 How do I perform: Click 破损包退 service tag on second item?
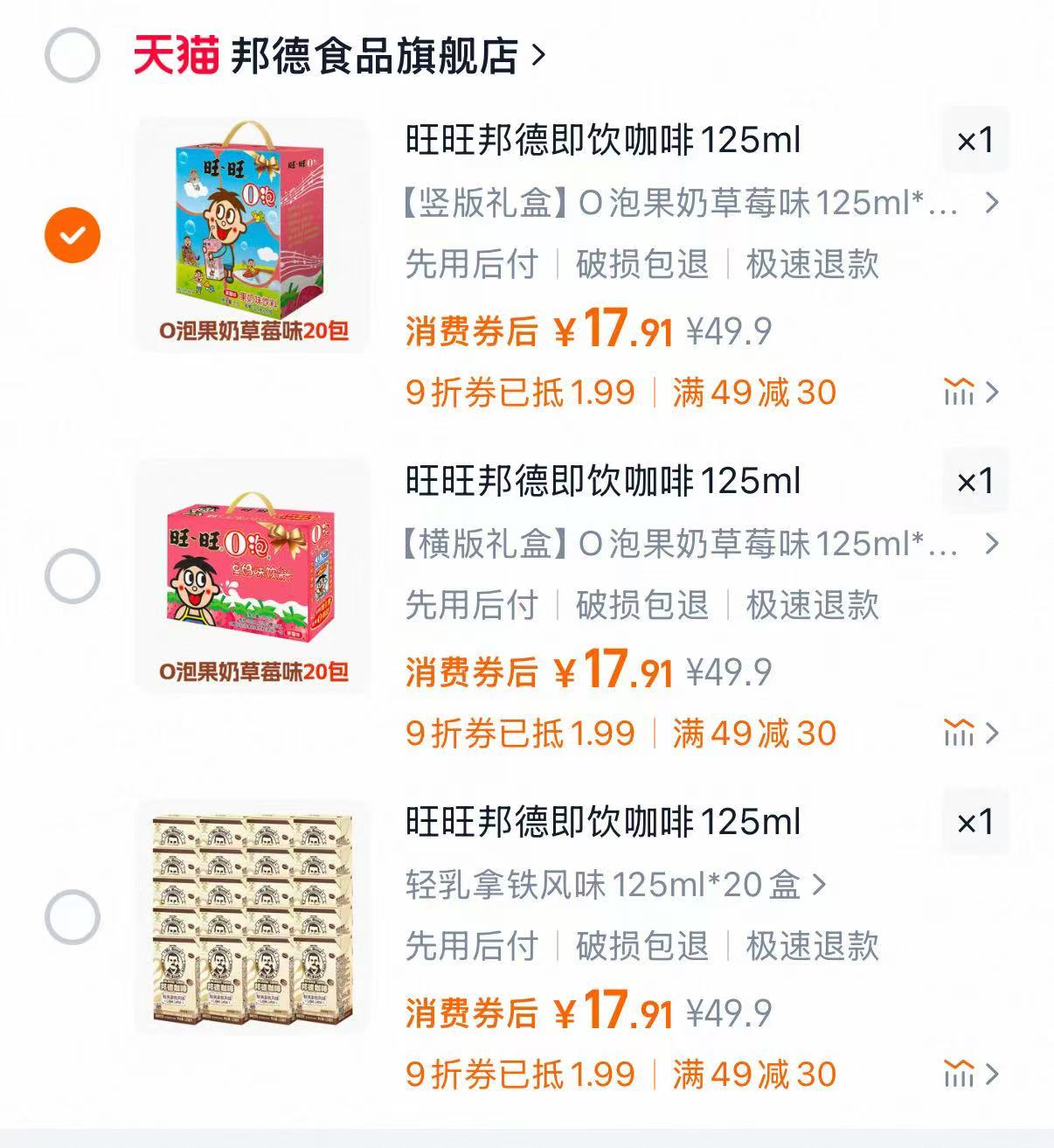643,604
